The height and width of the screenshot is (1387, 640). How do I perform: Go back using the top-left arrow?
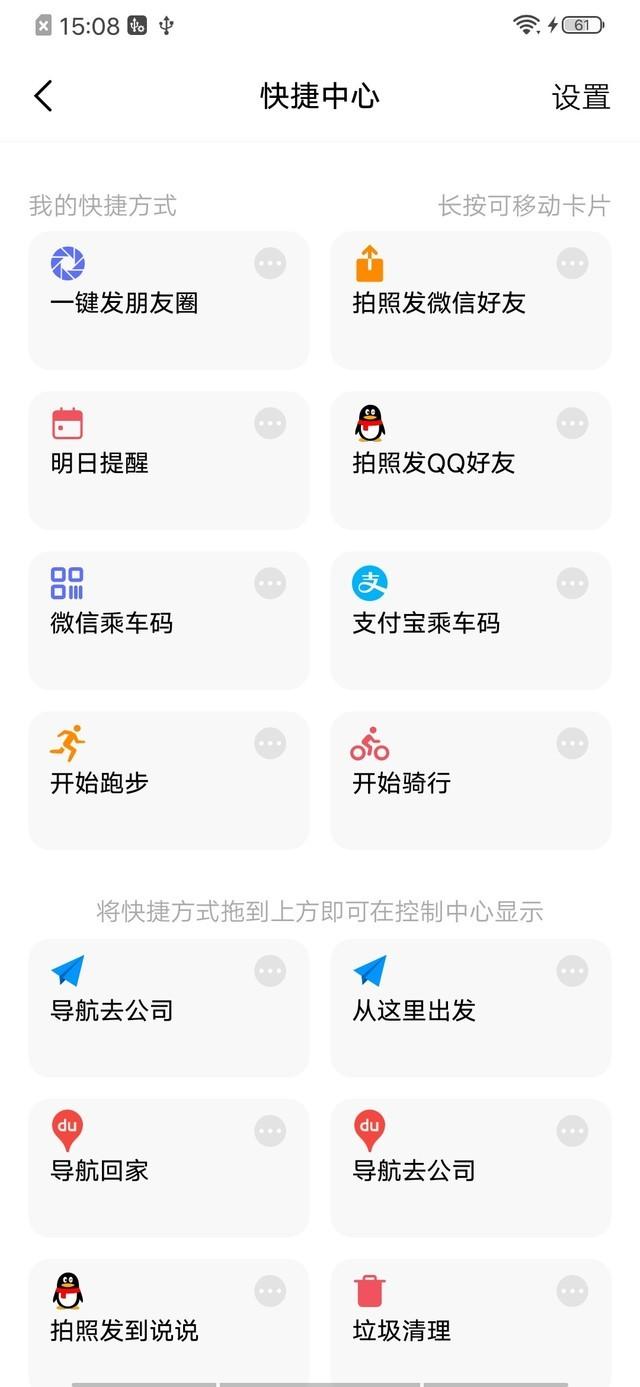point(43,96)
